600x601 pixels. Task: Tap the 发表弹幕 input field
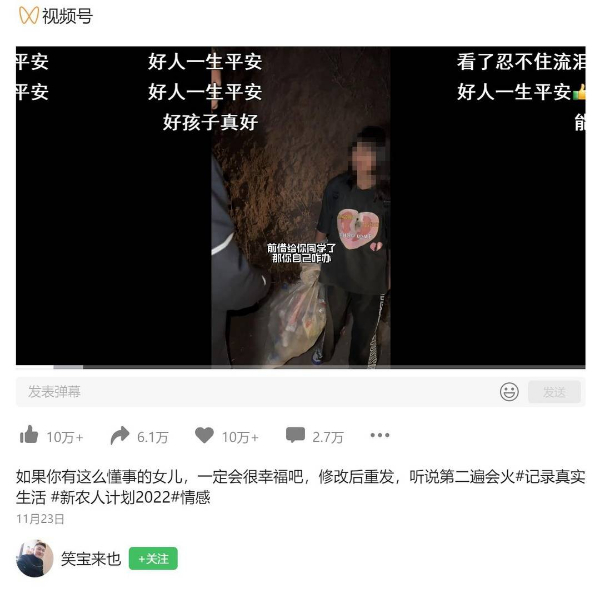[250, 392]
